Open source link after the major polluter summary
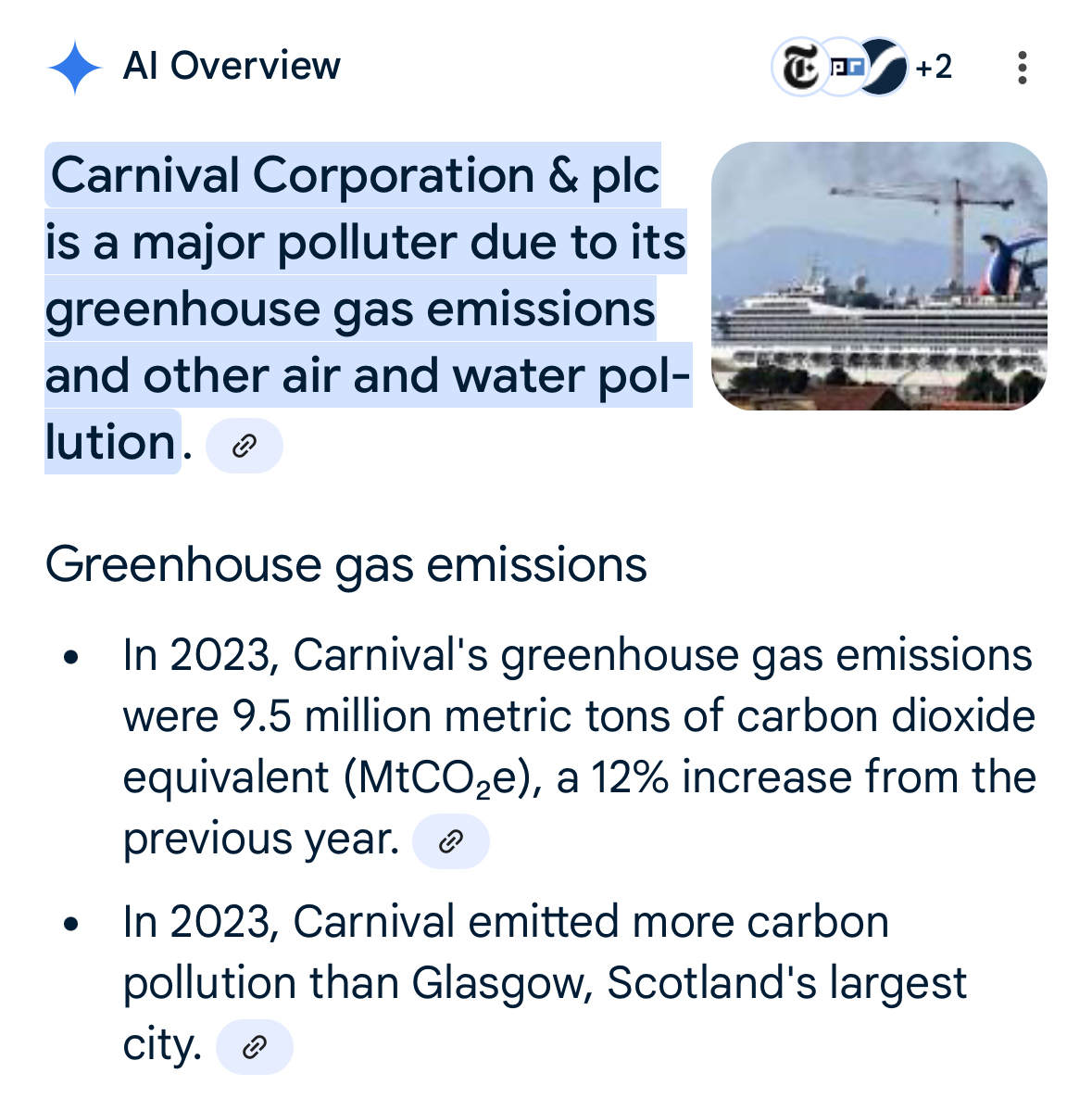 pos(244,446)
